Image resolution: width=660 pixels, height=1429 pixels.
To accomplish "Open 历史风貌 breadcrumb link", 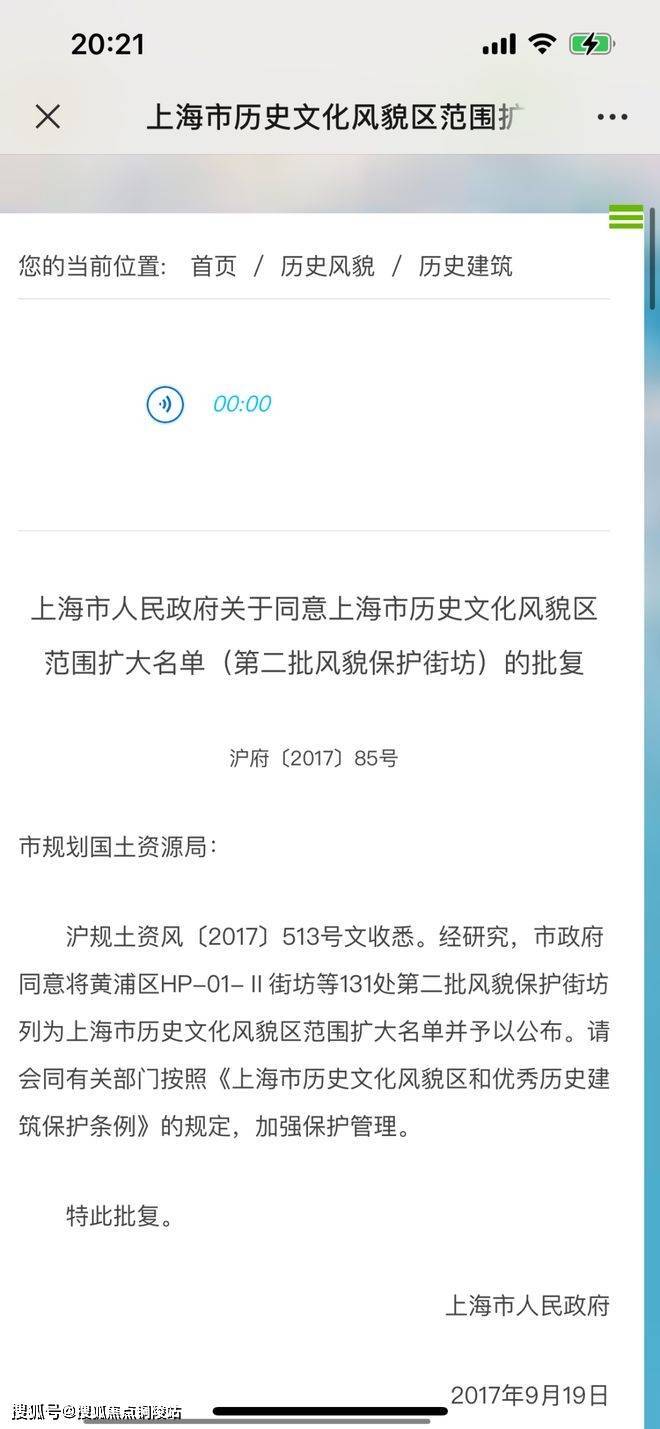I will tap(327, 266).
